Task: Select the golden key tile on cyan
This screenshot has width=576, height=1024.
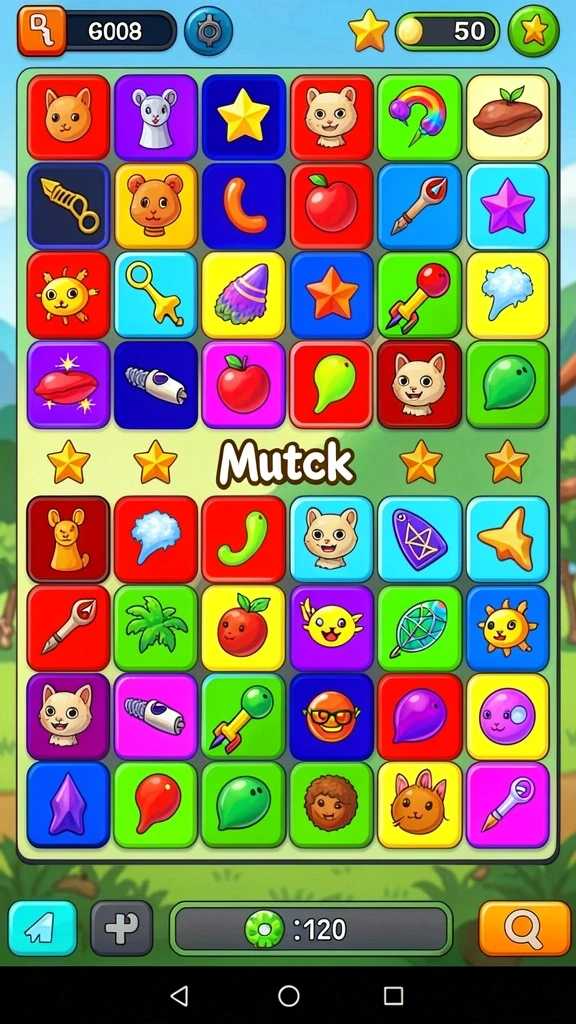Action: [x=155, y=295]
